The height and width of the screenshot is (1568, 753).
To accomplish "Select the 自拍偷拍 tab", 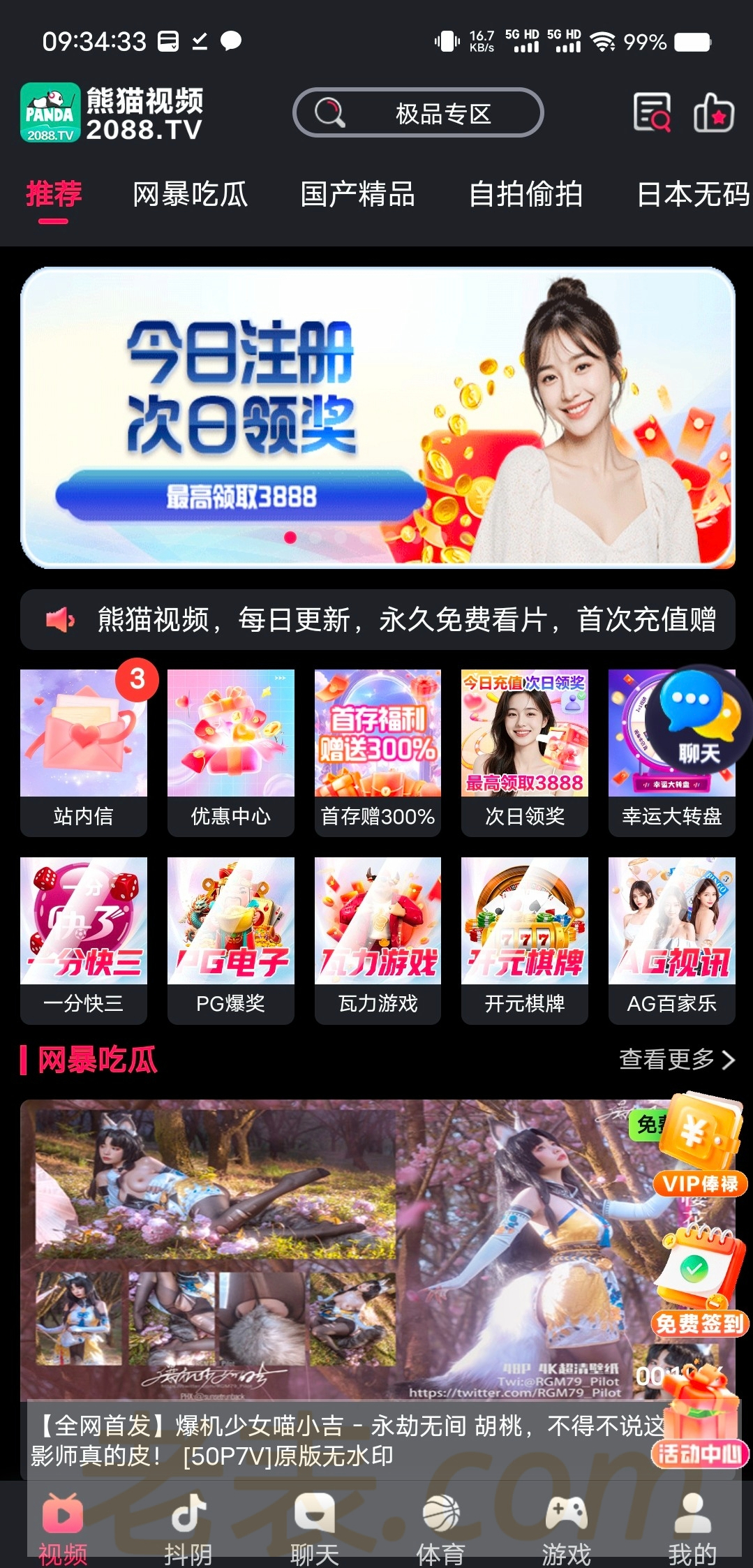I will [x=525, y=194].
